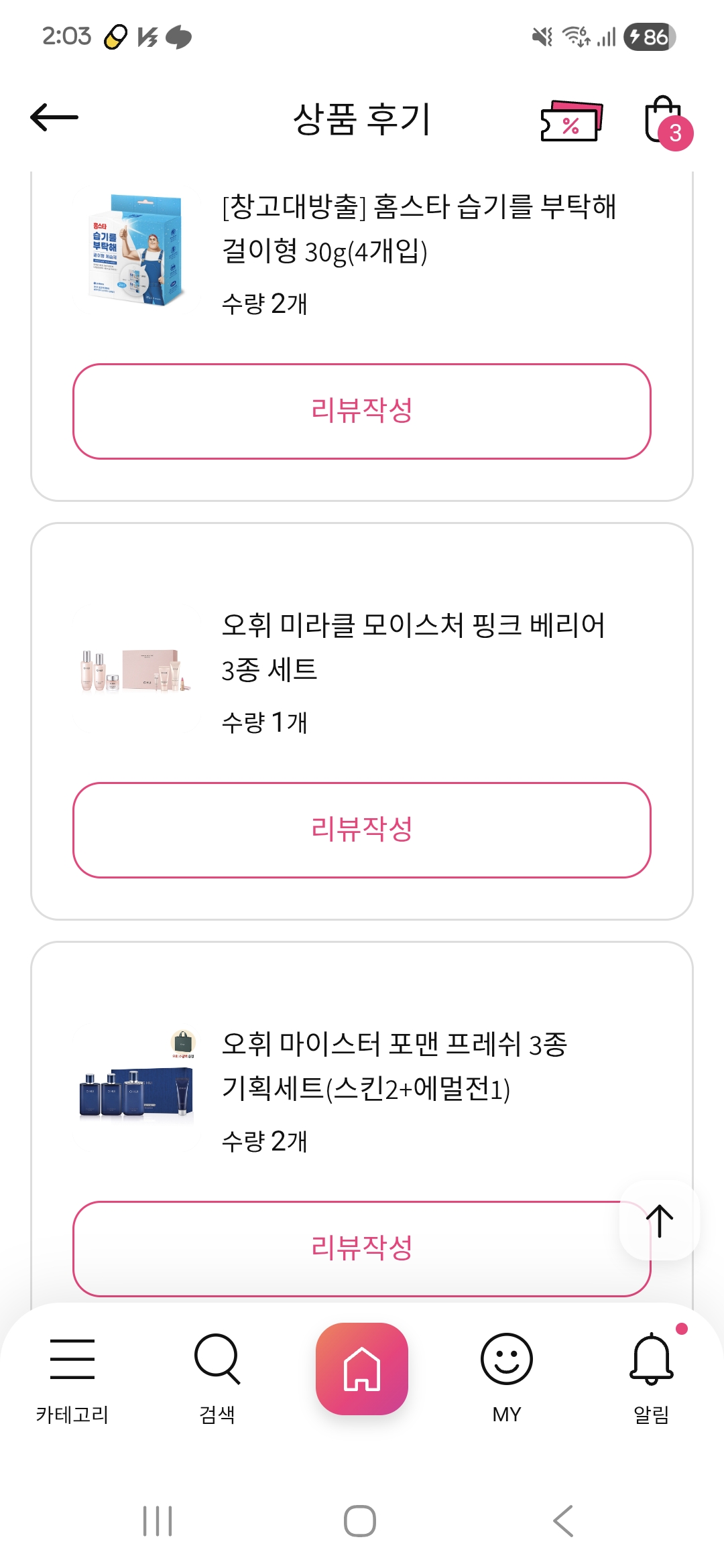Jump to top with the up arrow
Screen dimensions: 724x1568
point(660,1220)
